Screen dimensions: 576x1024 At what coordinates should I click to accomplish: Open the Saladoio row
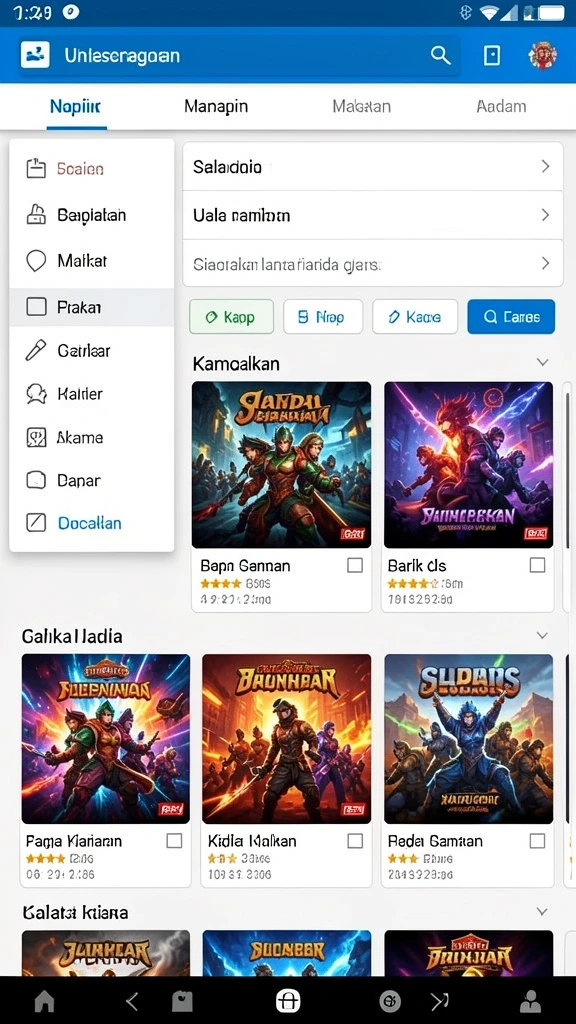pyautogui.click(x=373, y=167)
